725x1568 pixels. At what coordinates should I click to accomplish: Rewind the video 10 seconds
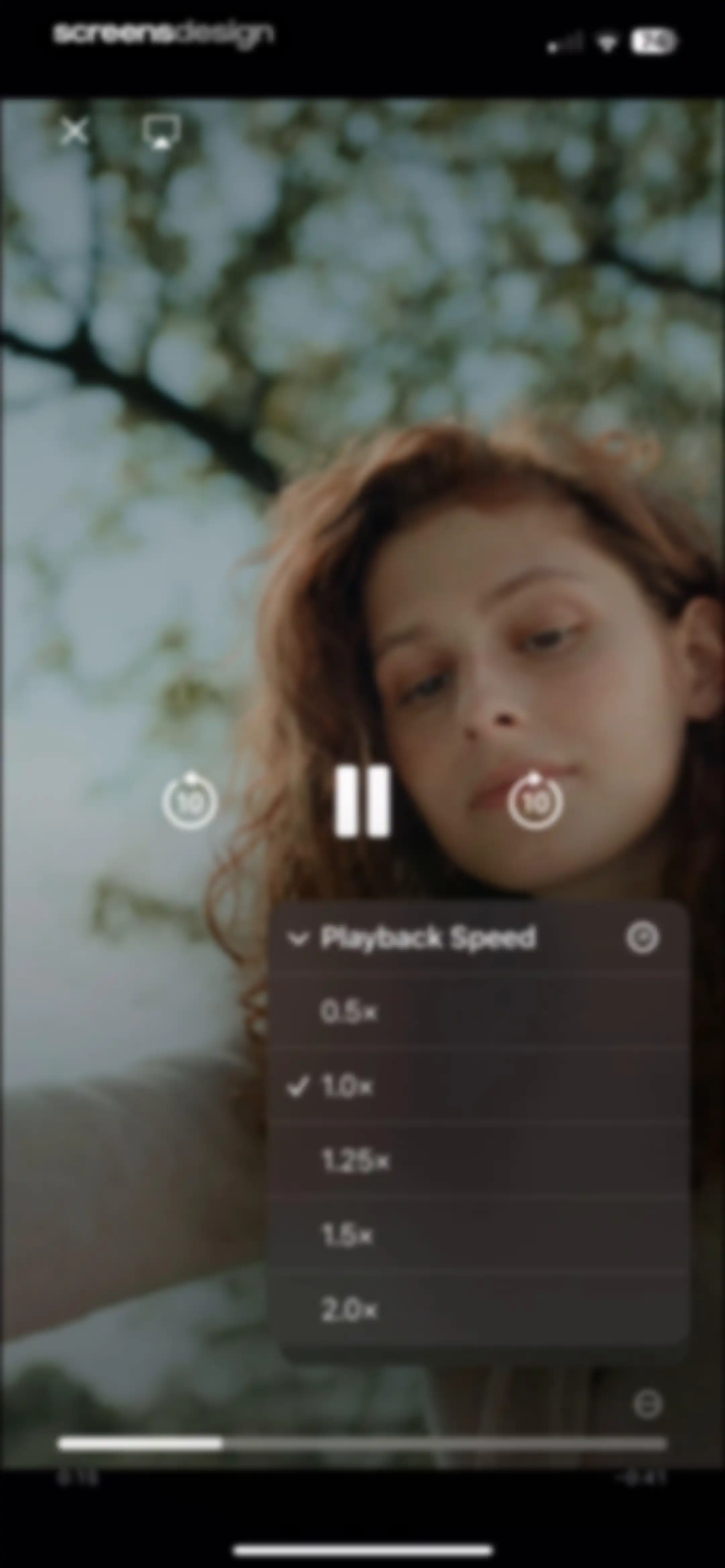pos(189,802)
